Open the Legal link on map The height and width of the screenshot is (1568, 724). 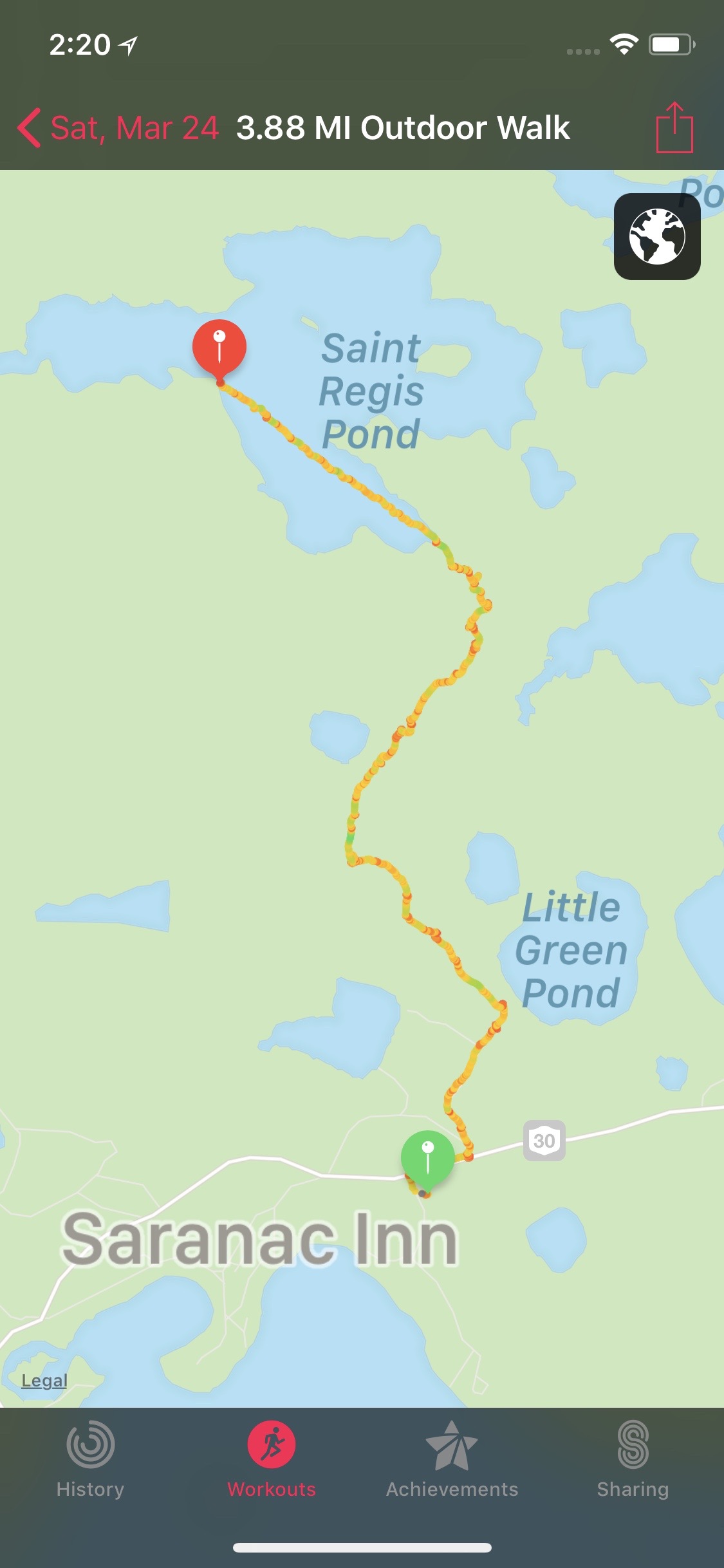tap(44, 1380)
